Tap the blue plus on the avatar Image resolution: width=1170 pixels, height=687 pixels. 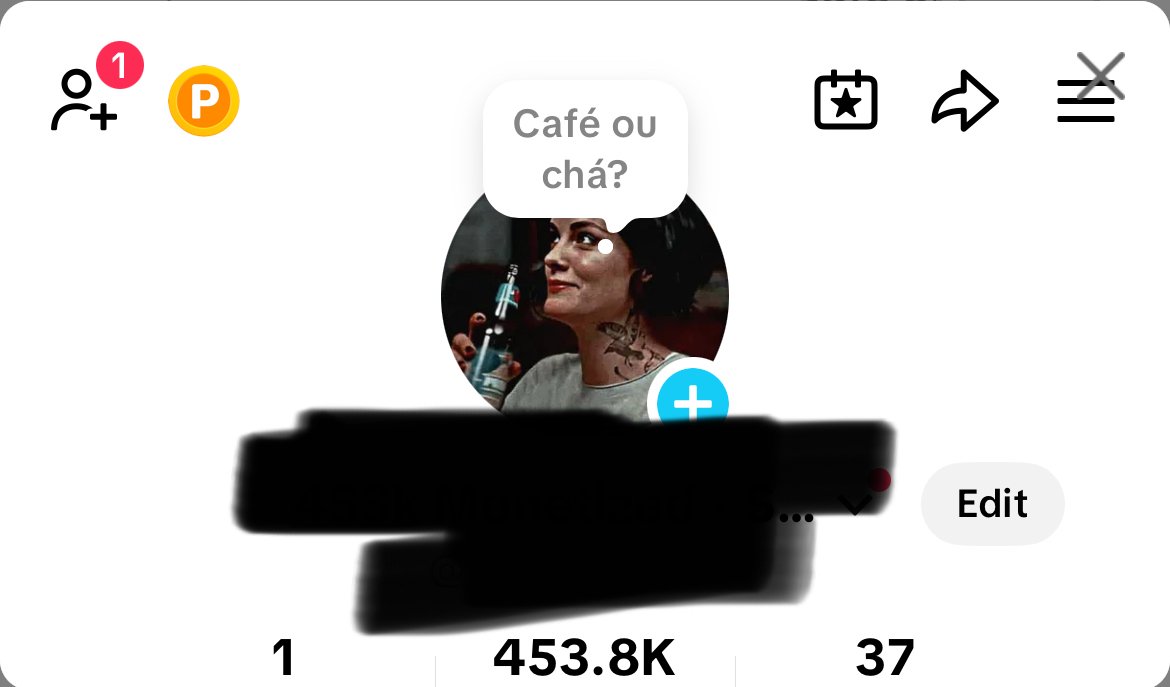point(693,403)
